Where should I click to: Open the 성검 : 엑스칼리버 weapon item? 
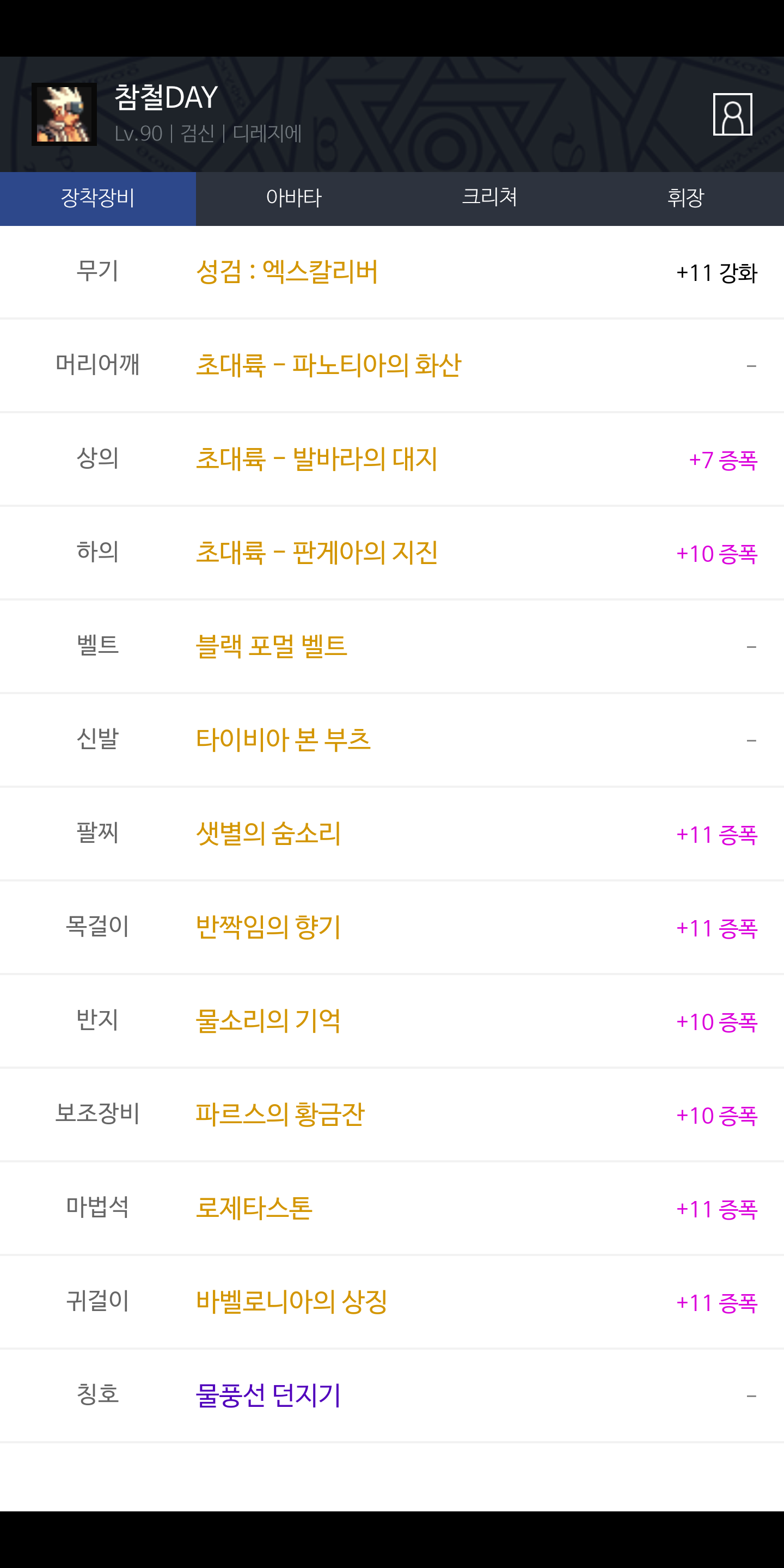coord(287,272)
